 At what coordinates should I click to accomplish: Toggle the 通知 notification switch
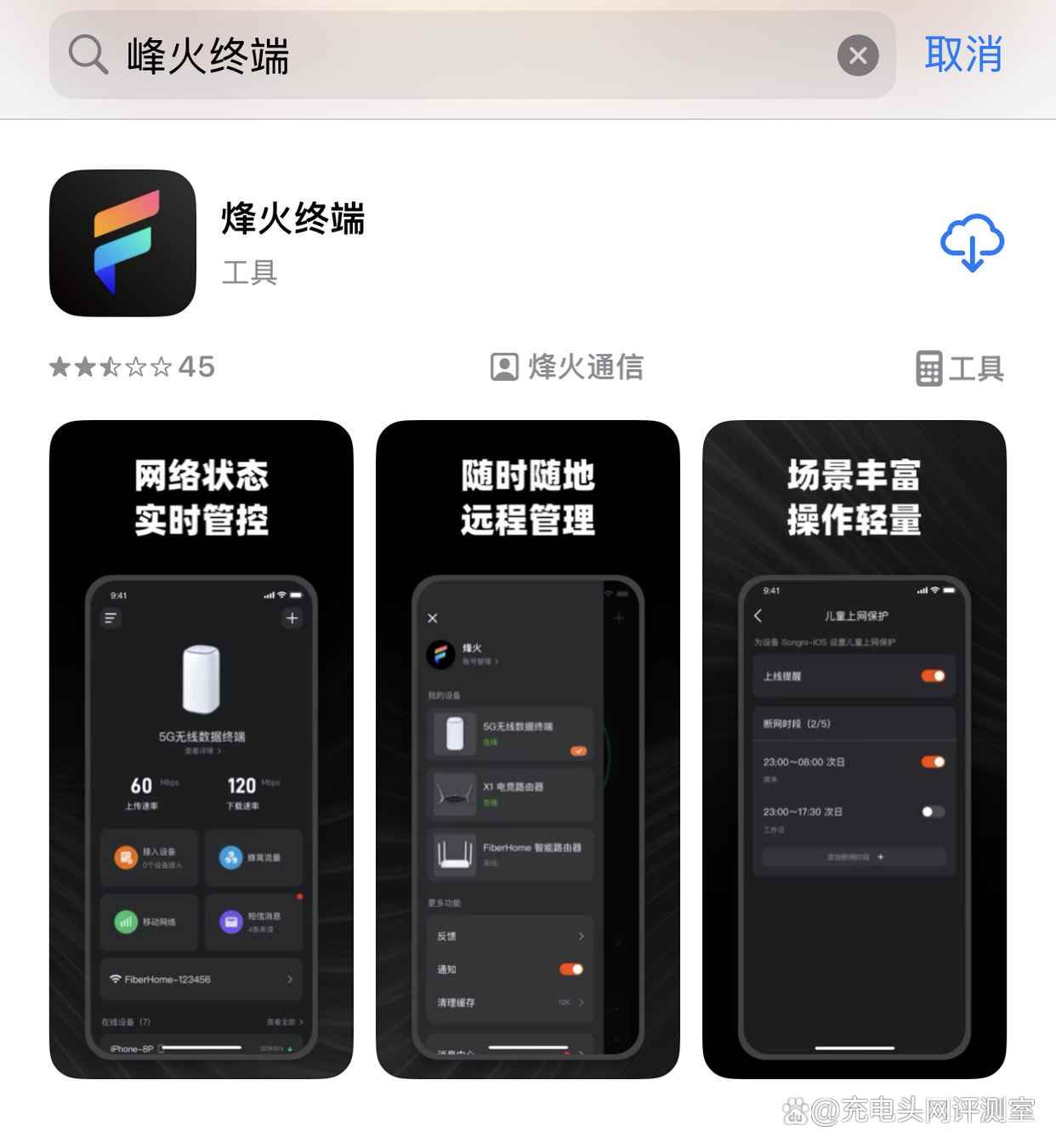tap(570, 969)
